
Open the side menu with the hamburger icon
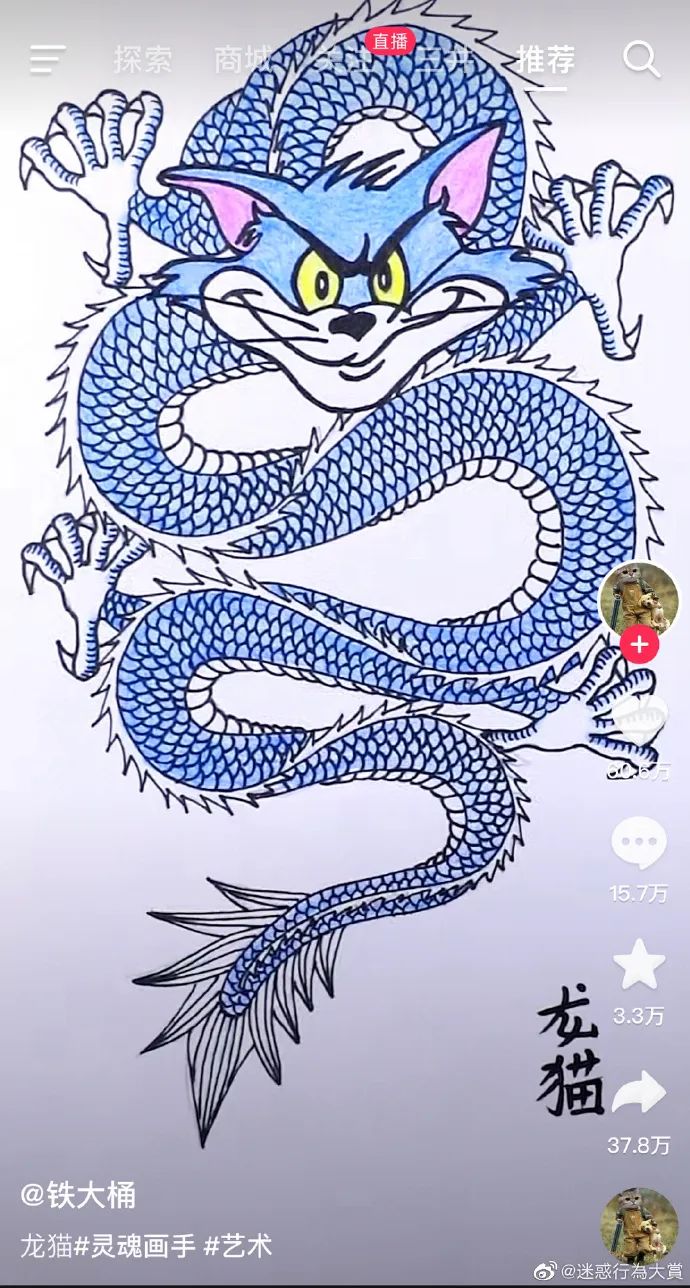46,60
